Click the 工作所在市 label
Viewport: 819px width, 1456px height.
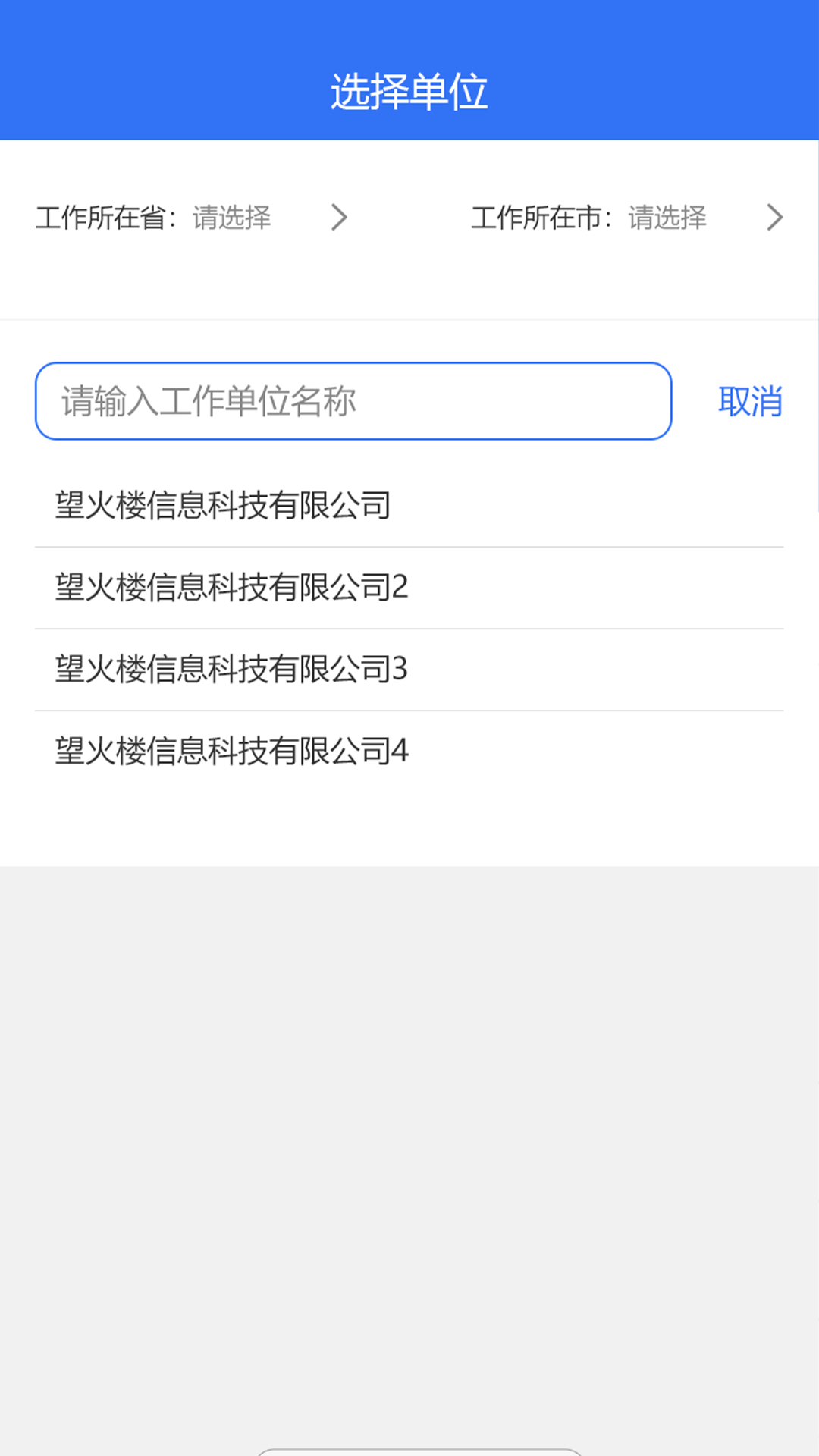[x=543, y=218]
